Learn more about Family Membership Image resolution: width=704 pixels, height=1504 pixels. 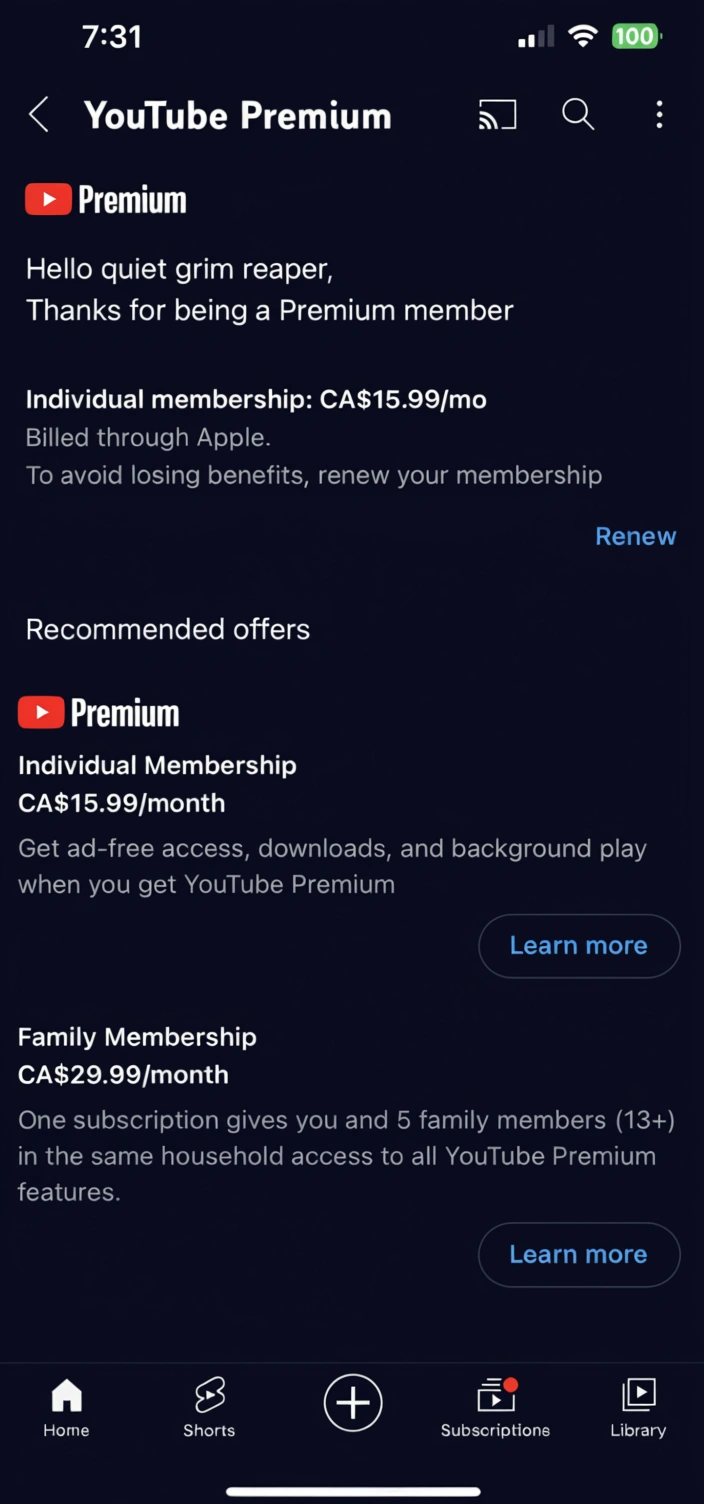[x=579, y=1254]
